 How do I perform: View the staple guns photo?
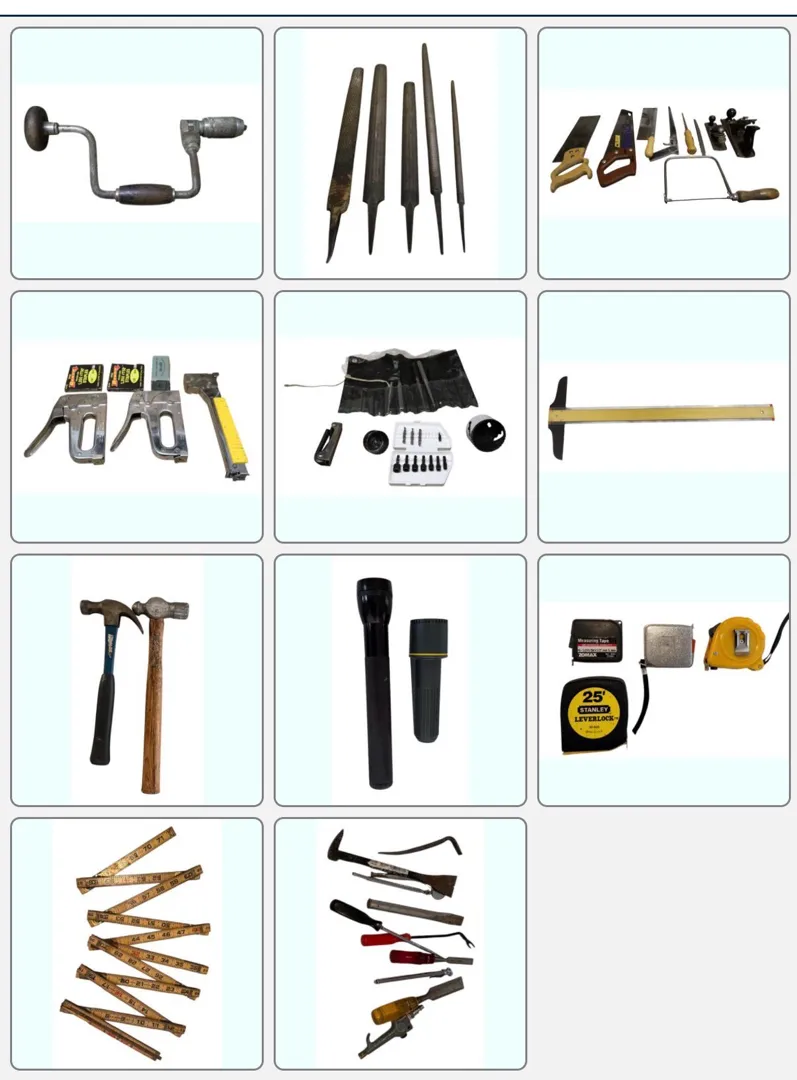(x=137, y=417)
